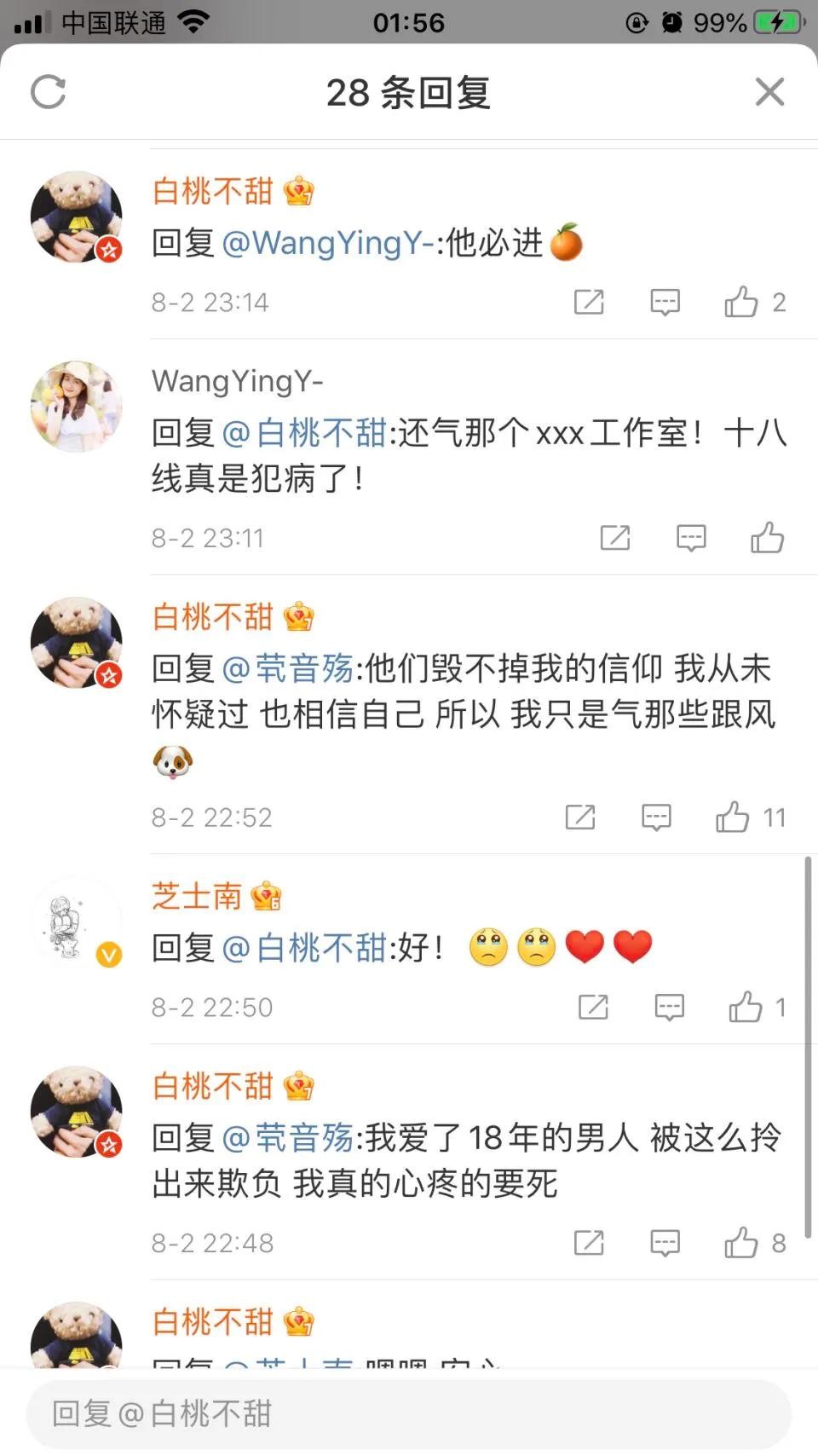
Task: Reply to the comment posted at 8-2 22:48
Action: click(665, 1243)
